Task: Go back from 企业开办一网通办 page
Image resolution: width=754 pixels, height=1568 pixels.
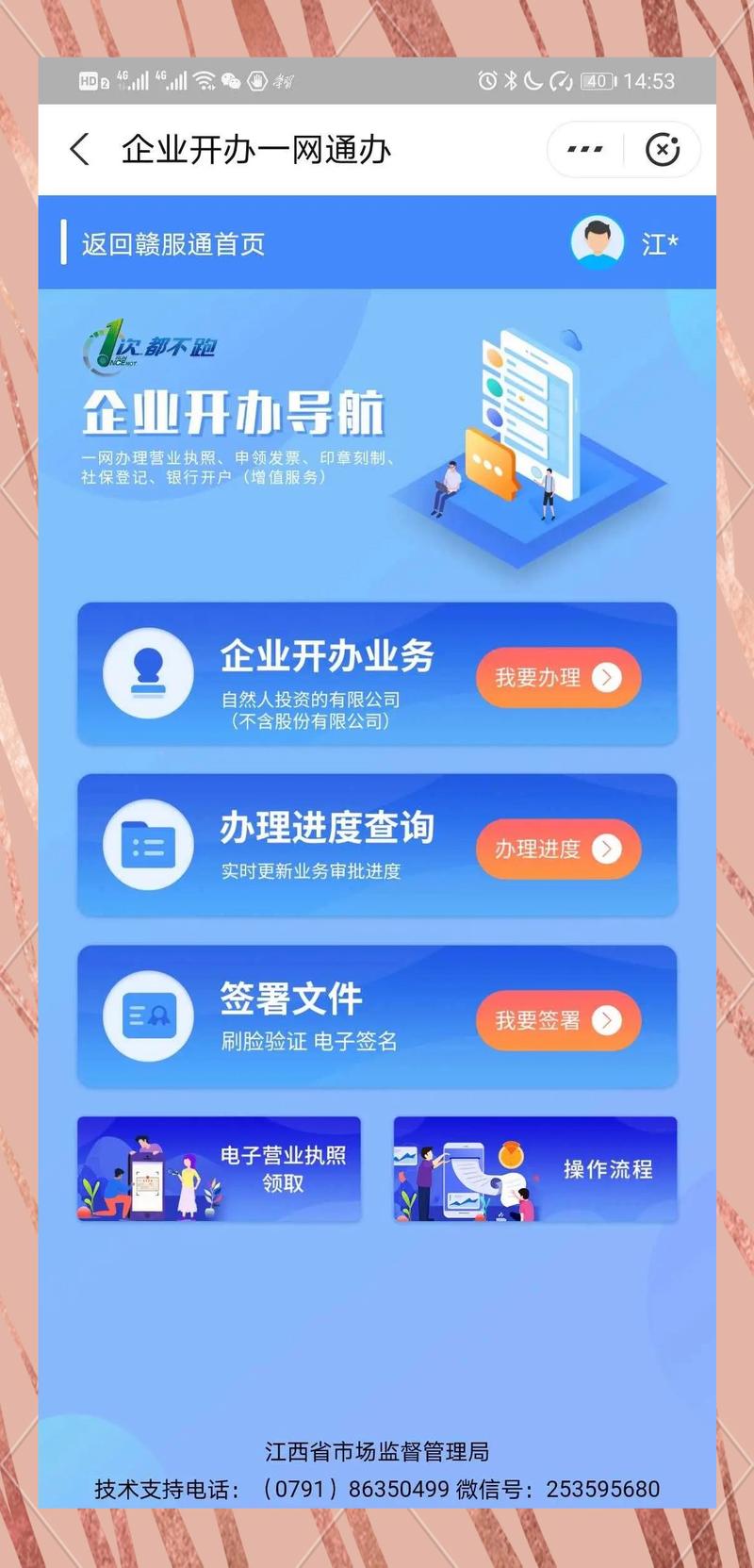Action: point(80,149)
